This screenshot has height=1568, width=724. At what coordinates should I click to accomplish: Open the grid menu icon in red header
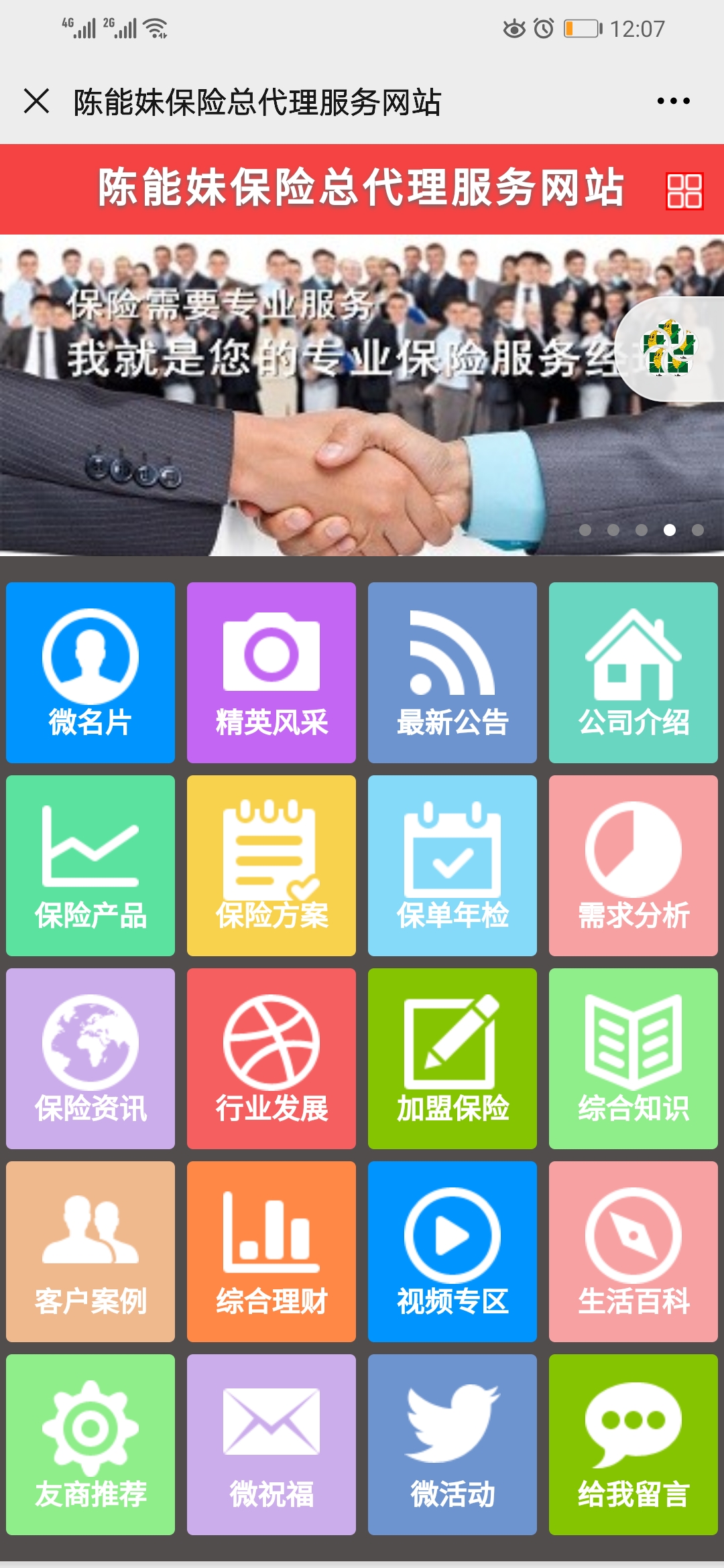(x=684, y=191)
